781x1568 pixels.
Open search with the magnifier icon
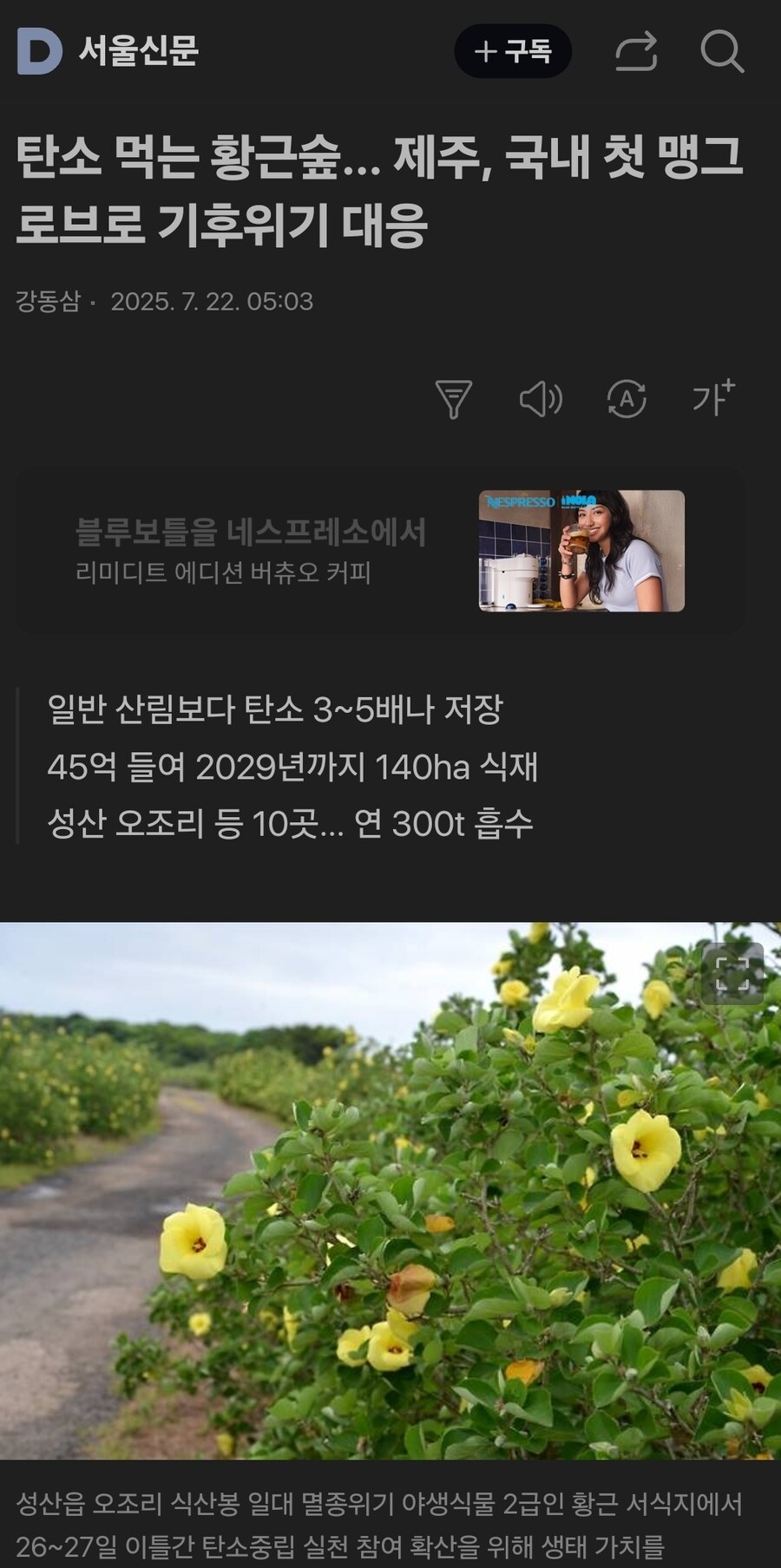click(724, 52)
